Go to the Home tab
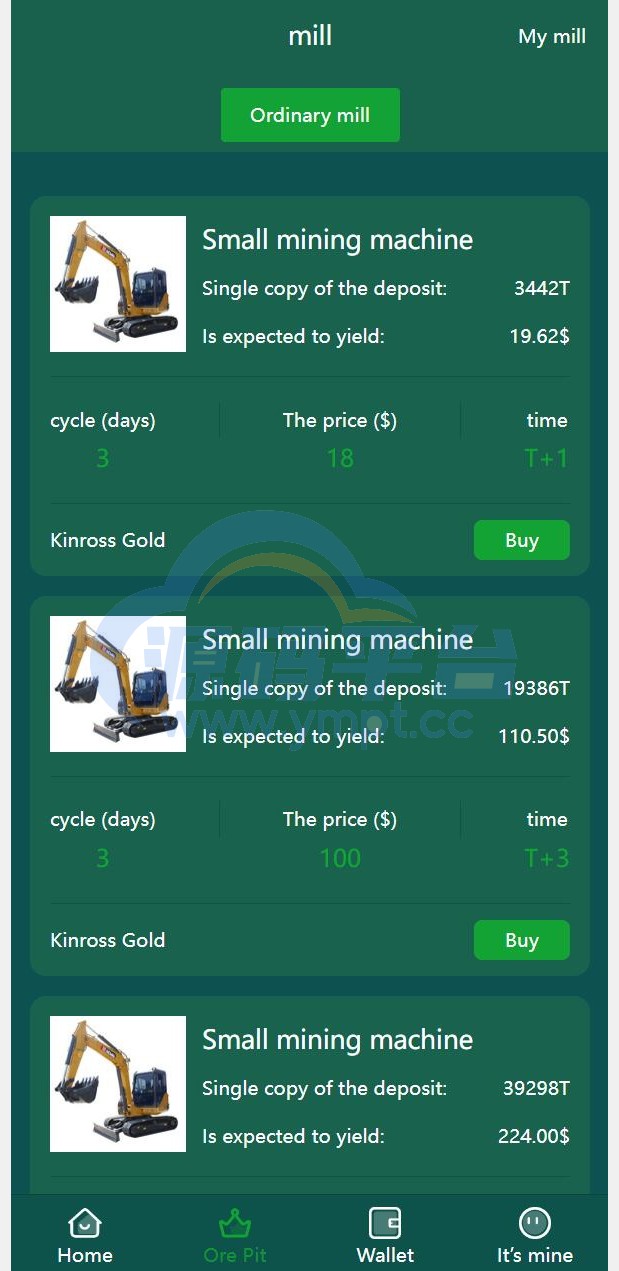Viewport: 619px width, 1271px height. coord(85,1236)
